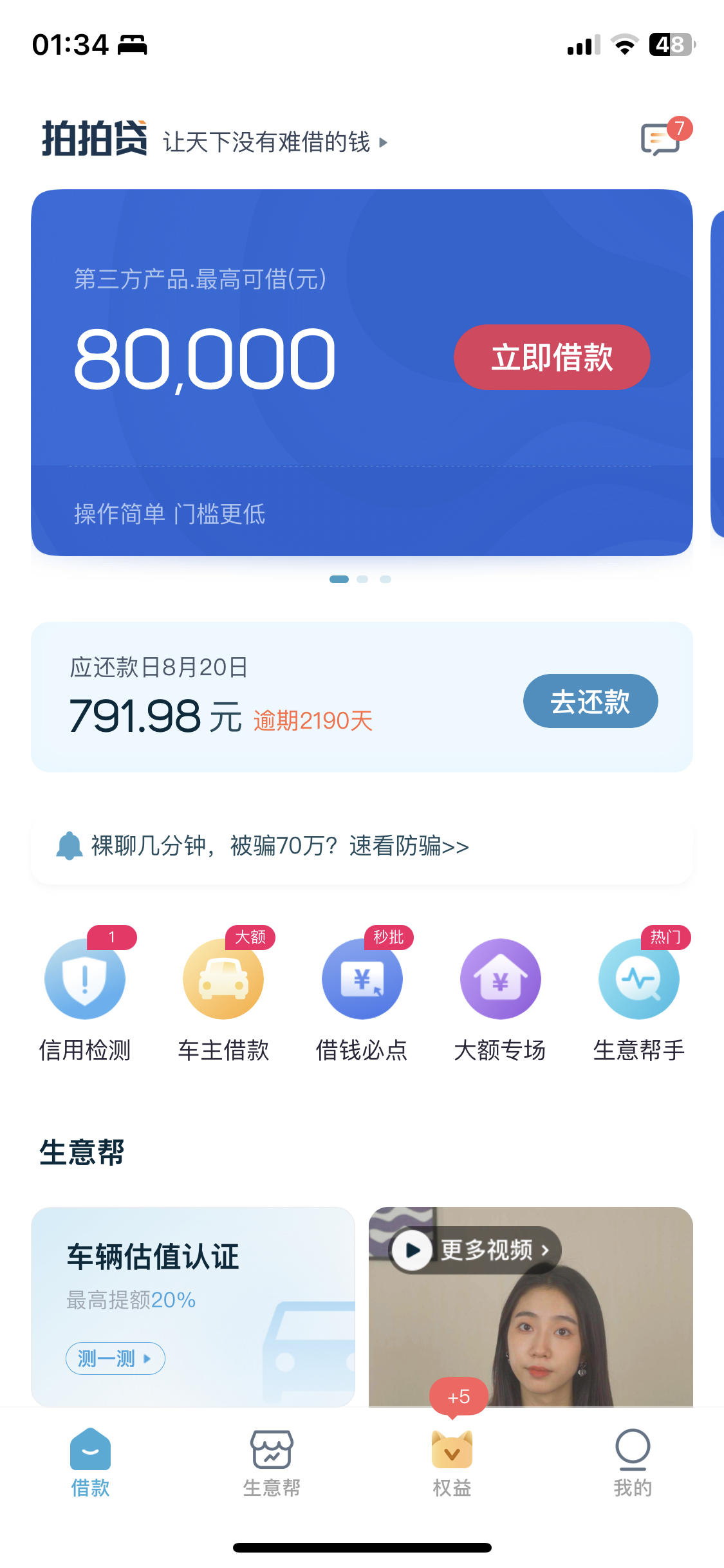
Task: Open 车主借款 with the car icon
Action: [x=224, y=979]
